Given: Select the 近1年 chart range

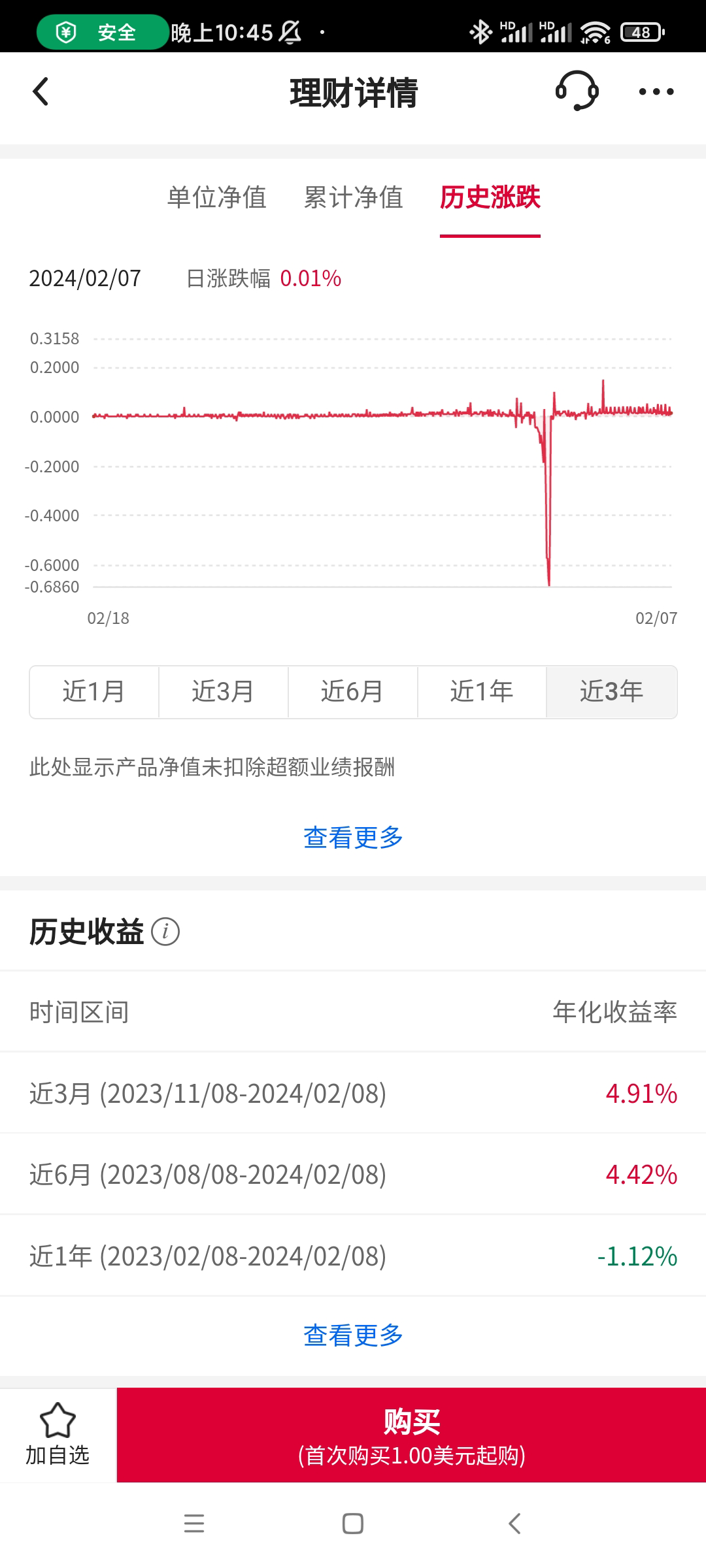Looking at the screenshot, I should coord(482,692).
